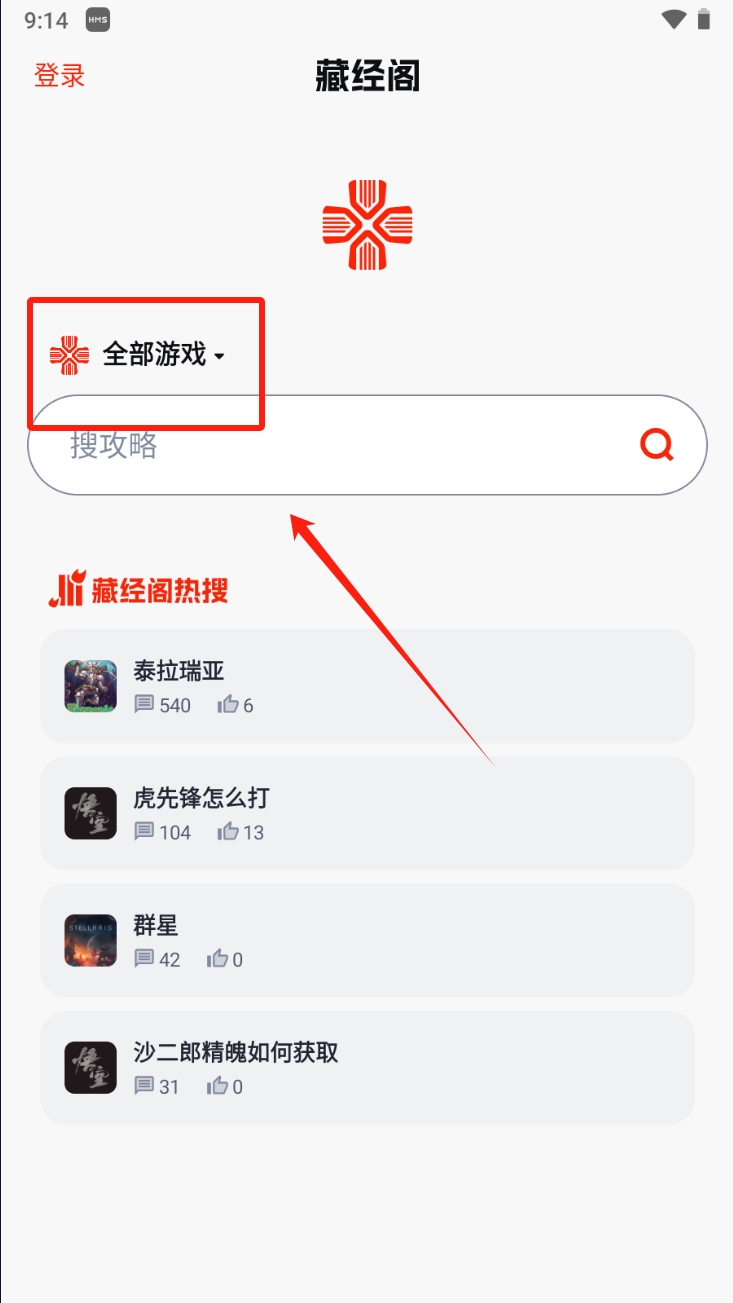Open the 沙二郎精魄如何获取 hot search item
This screenshot has height=1303, width=733.
[x=366, y=1067]
